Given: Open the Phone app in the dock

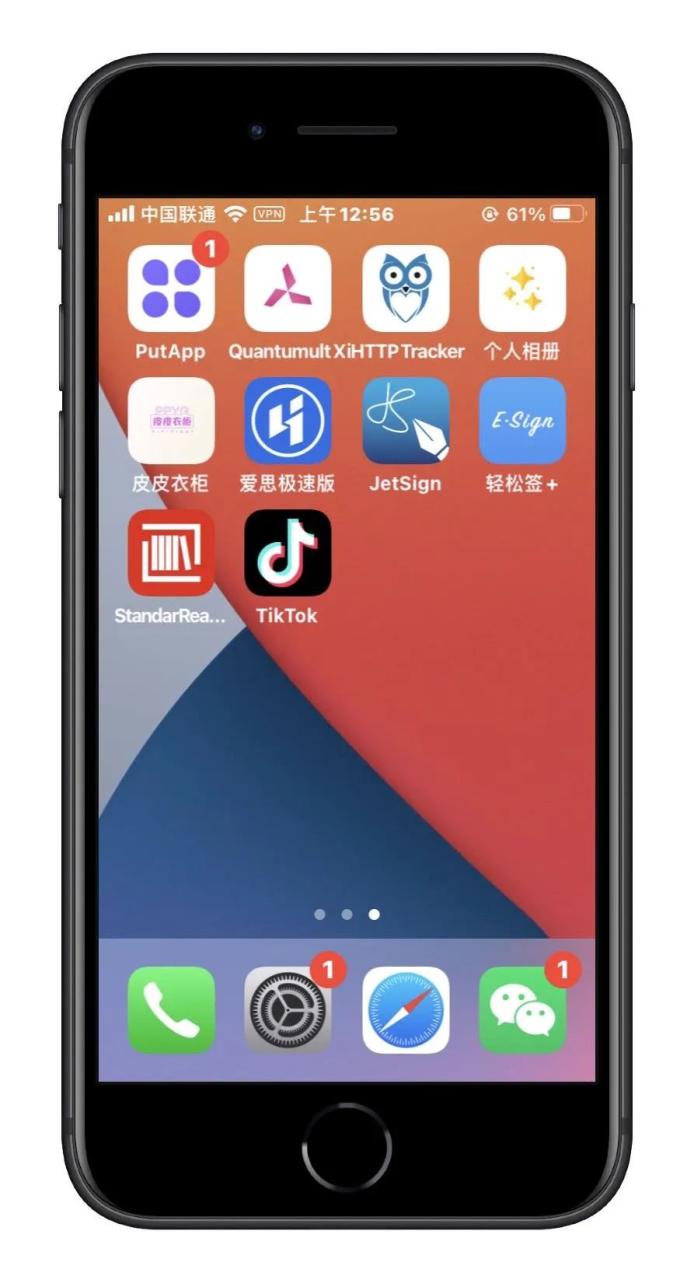Looking at the screenshot, I should [171, 1010].
